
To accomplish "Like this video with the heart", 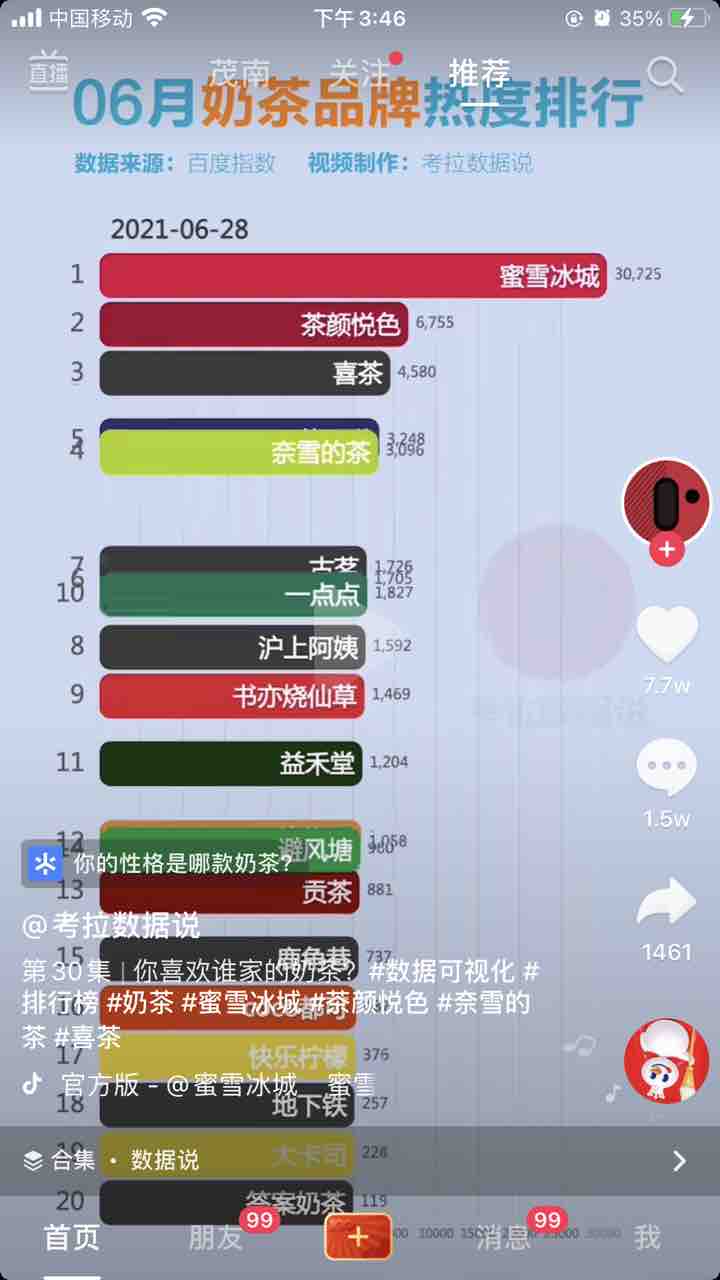I will (666, 634).
